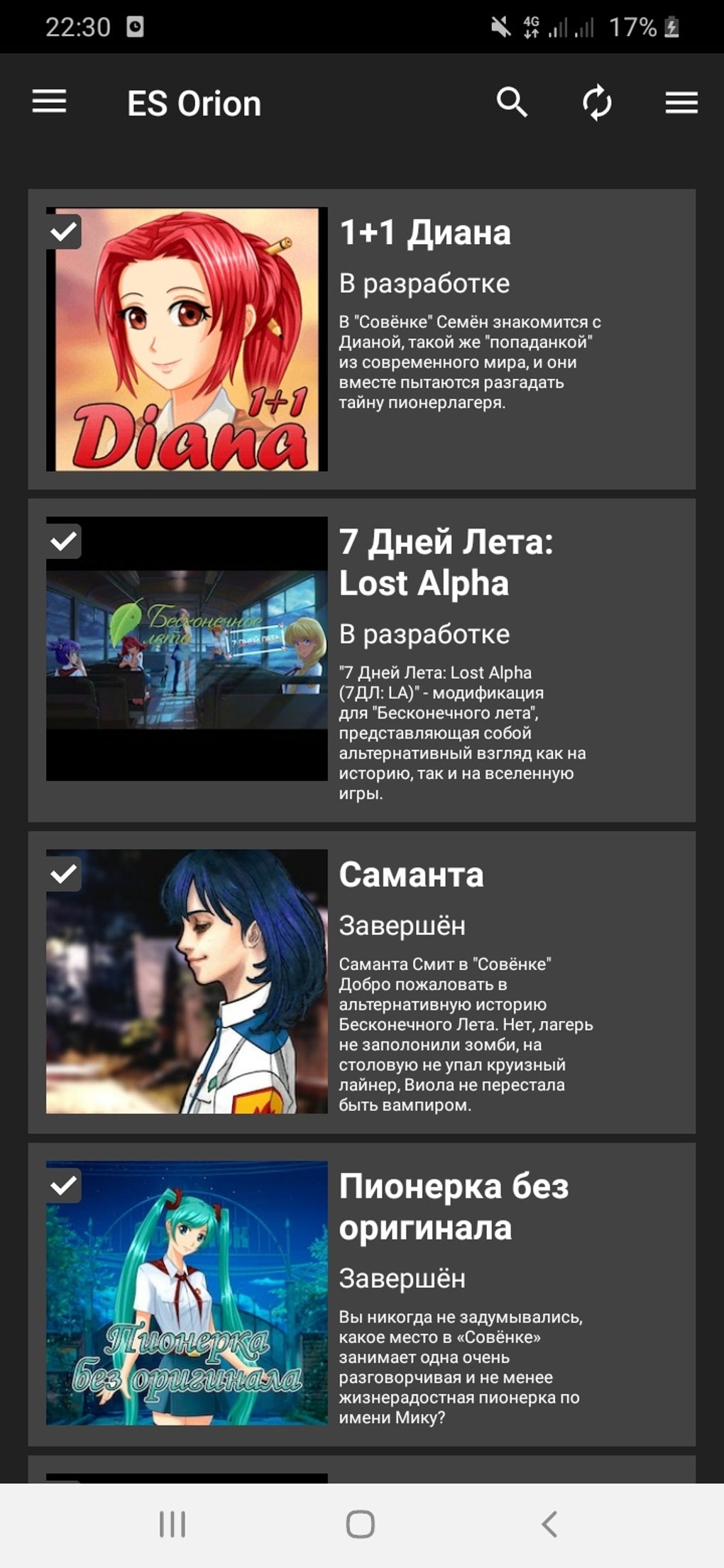Uncheck the checkbox on 1+1 Диана
Screen dimensions: 724x1568
pyautogui.click(x=64, y=231)
